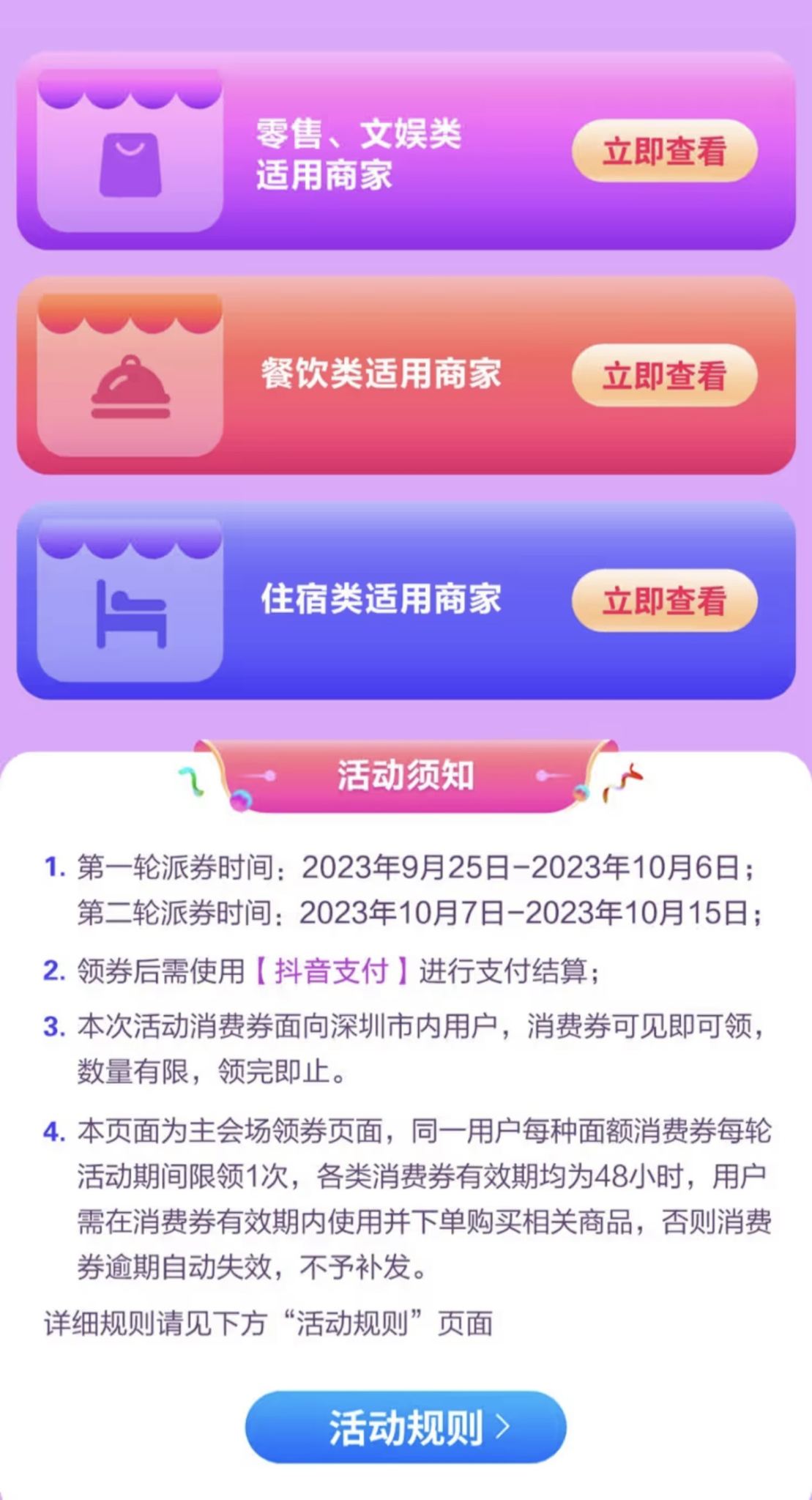The height and width of the screenshot is (1500, 812).
Task: Tap 立即查看 for 零售、文娱类适用商家
Action: click(x=664, y=151)
